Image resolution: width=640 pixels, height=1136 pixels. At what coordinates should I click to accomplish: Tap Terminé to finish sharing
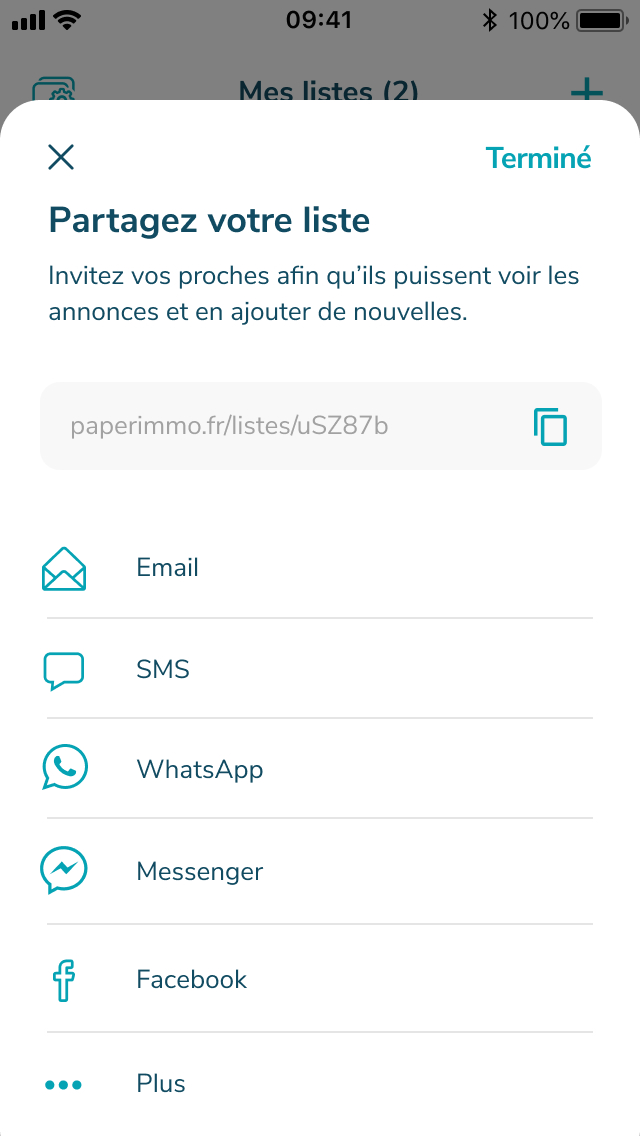pos(538,157)
